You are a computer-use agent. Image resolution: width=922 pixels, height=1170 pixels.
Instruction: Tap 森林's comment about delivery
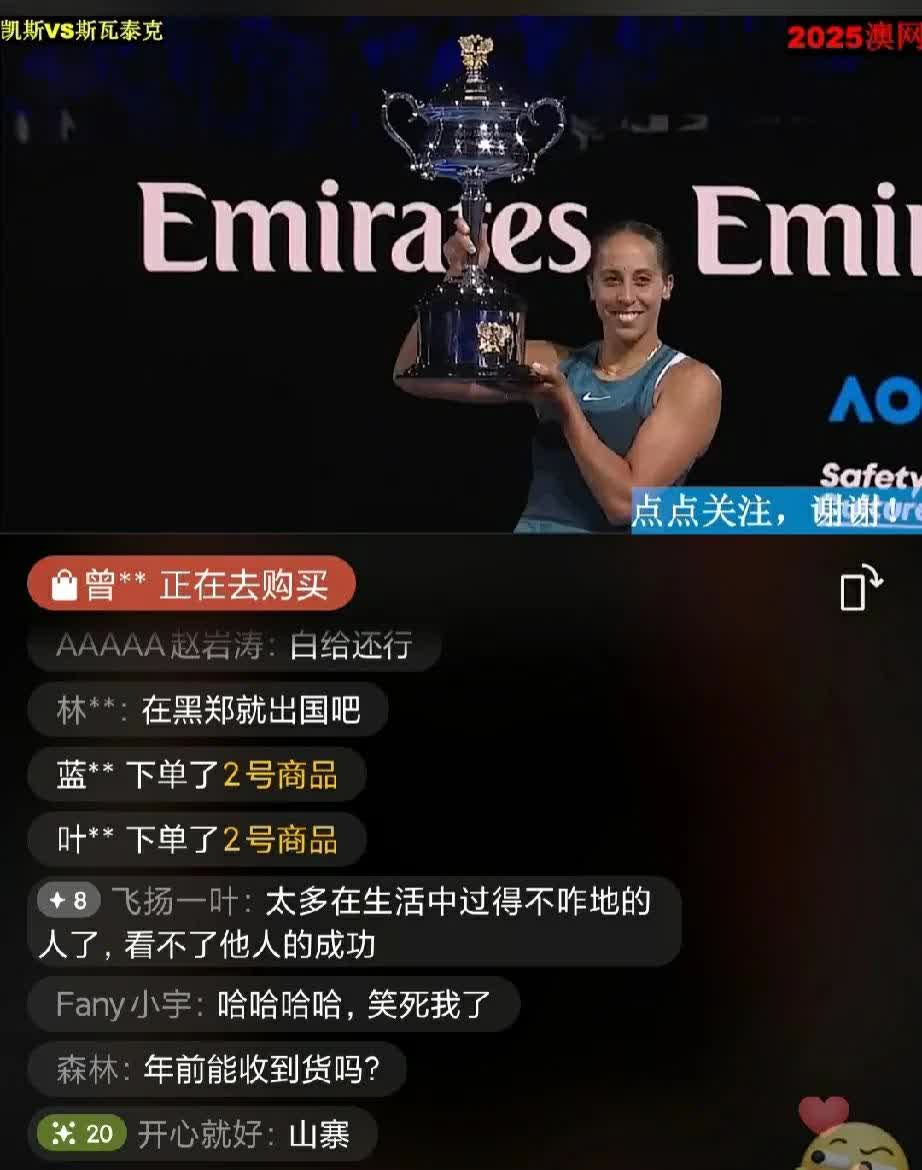(217, 1070)
